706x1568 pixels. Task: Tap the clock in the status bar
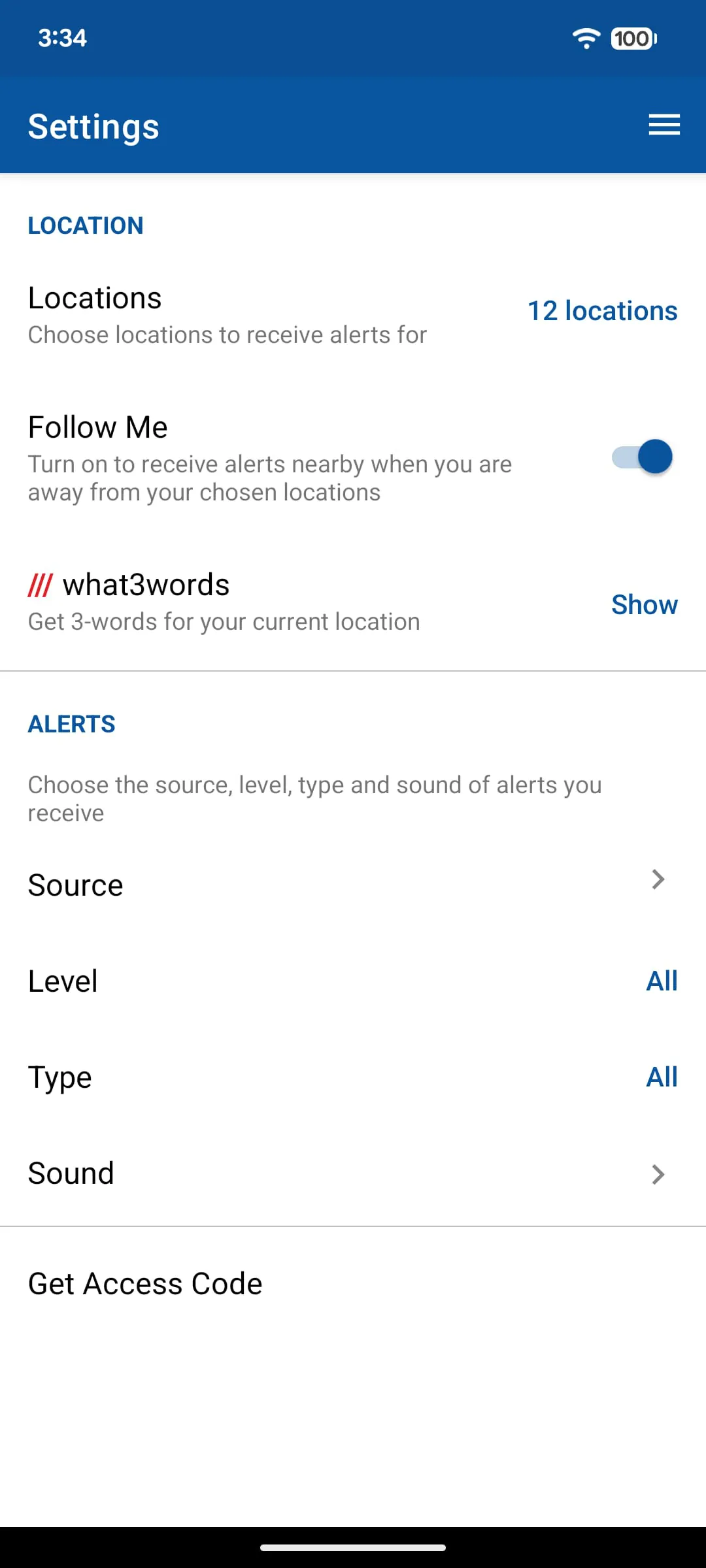pos(63,39)
